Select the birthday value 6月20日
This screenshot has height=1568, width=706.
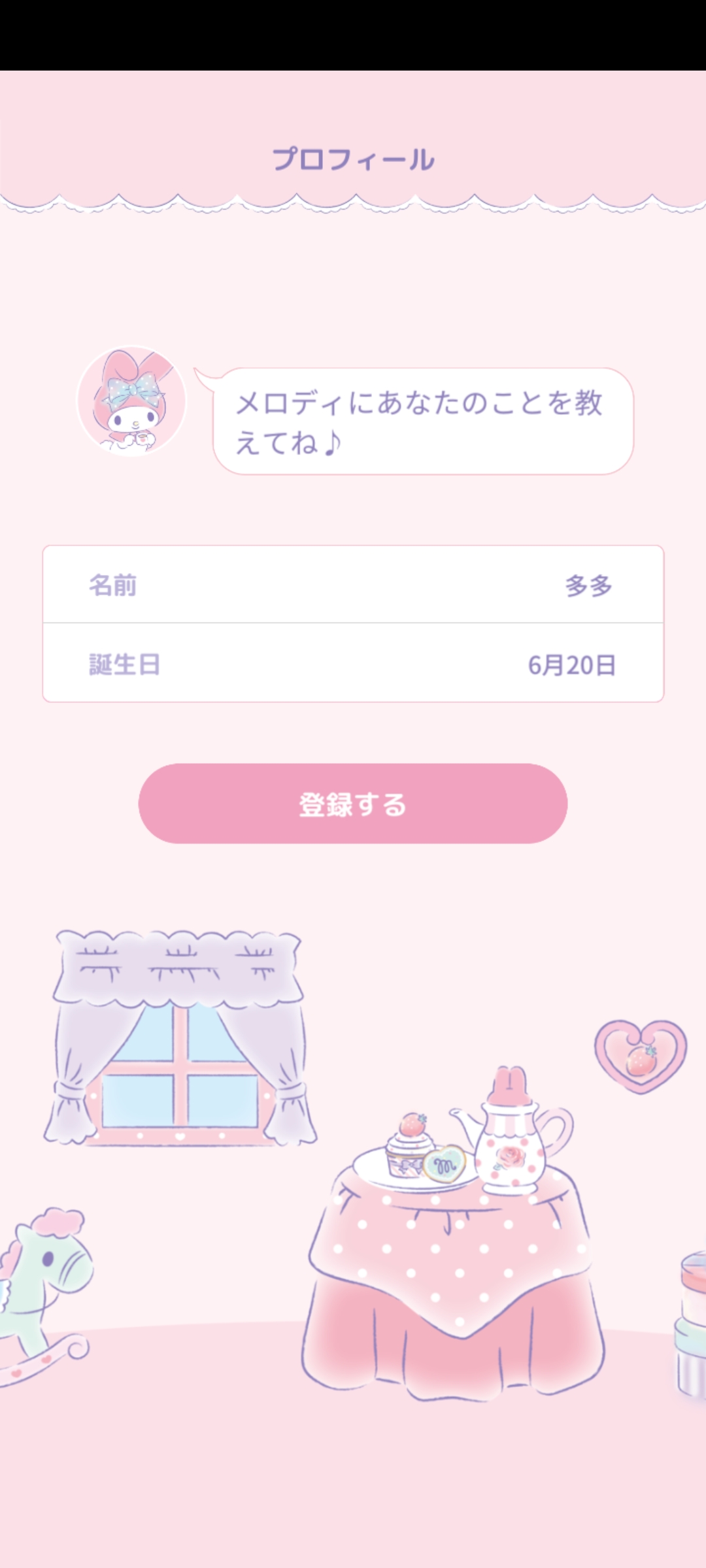point(573,664)
